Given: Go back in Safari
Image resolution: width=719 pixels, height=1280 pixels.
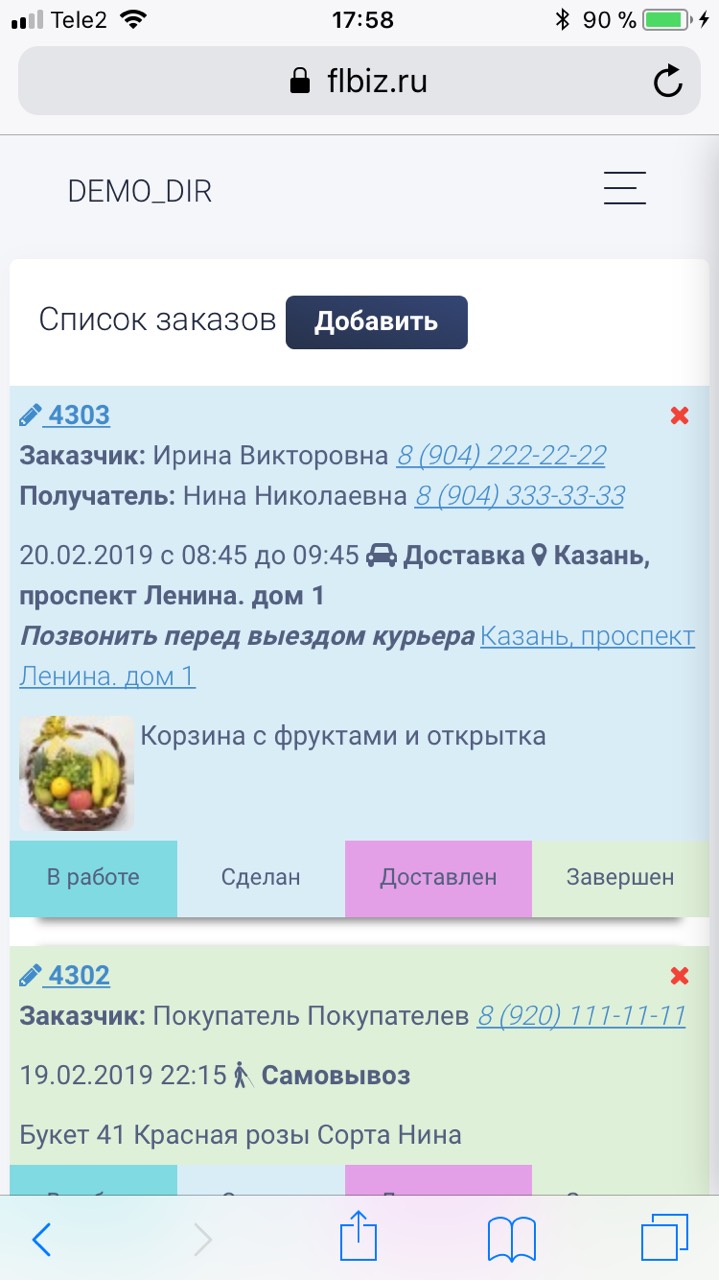Looking at the screenshot, I should point(42,1240).
